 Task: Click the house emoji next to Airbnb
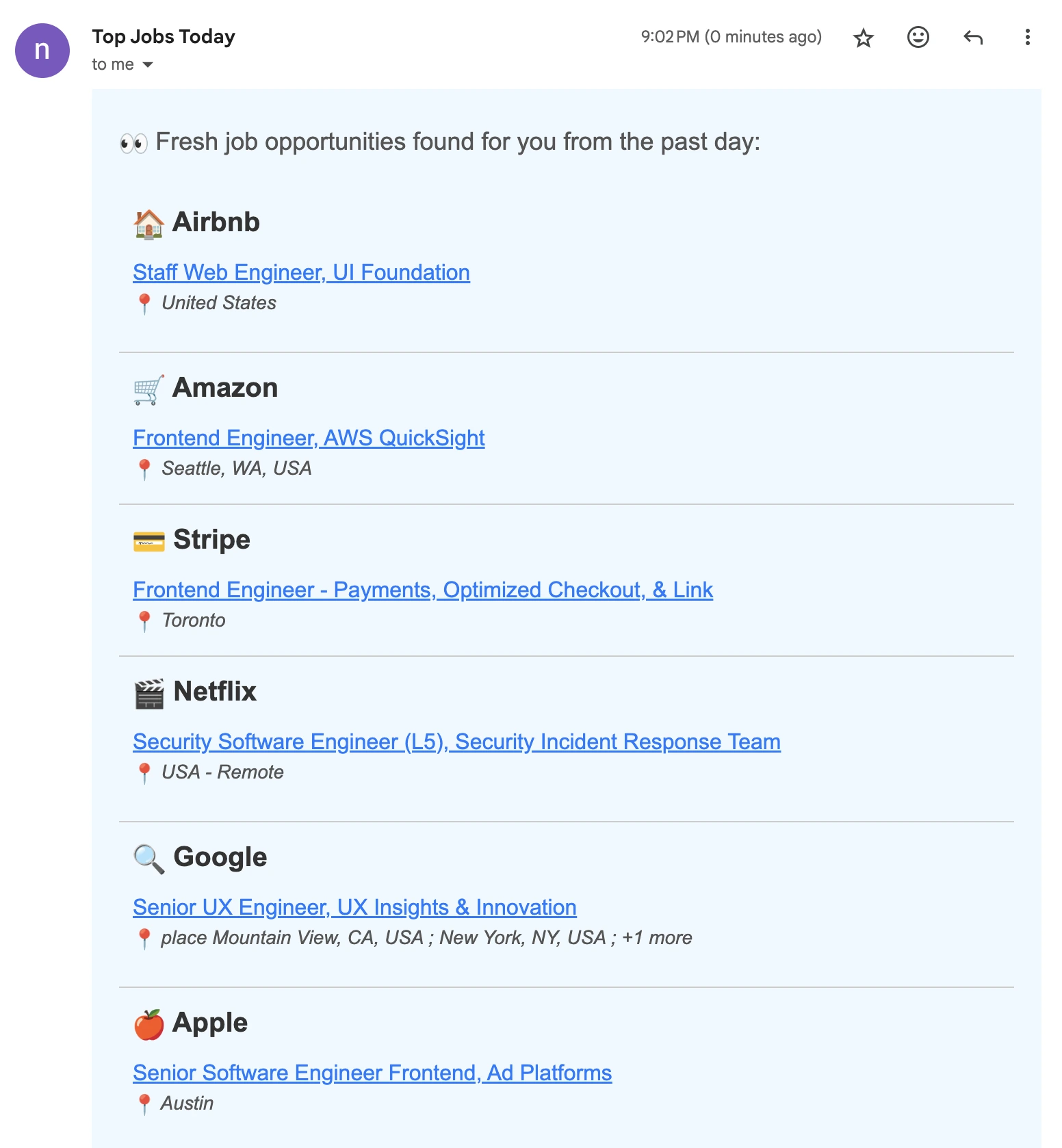pyautogui.click(x=148, y=222)
